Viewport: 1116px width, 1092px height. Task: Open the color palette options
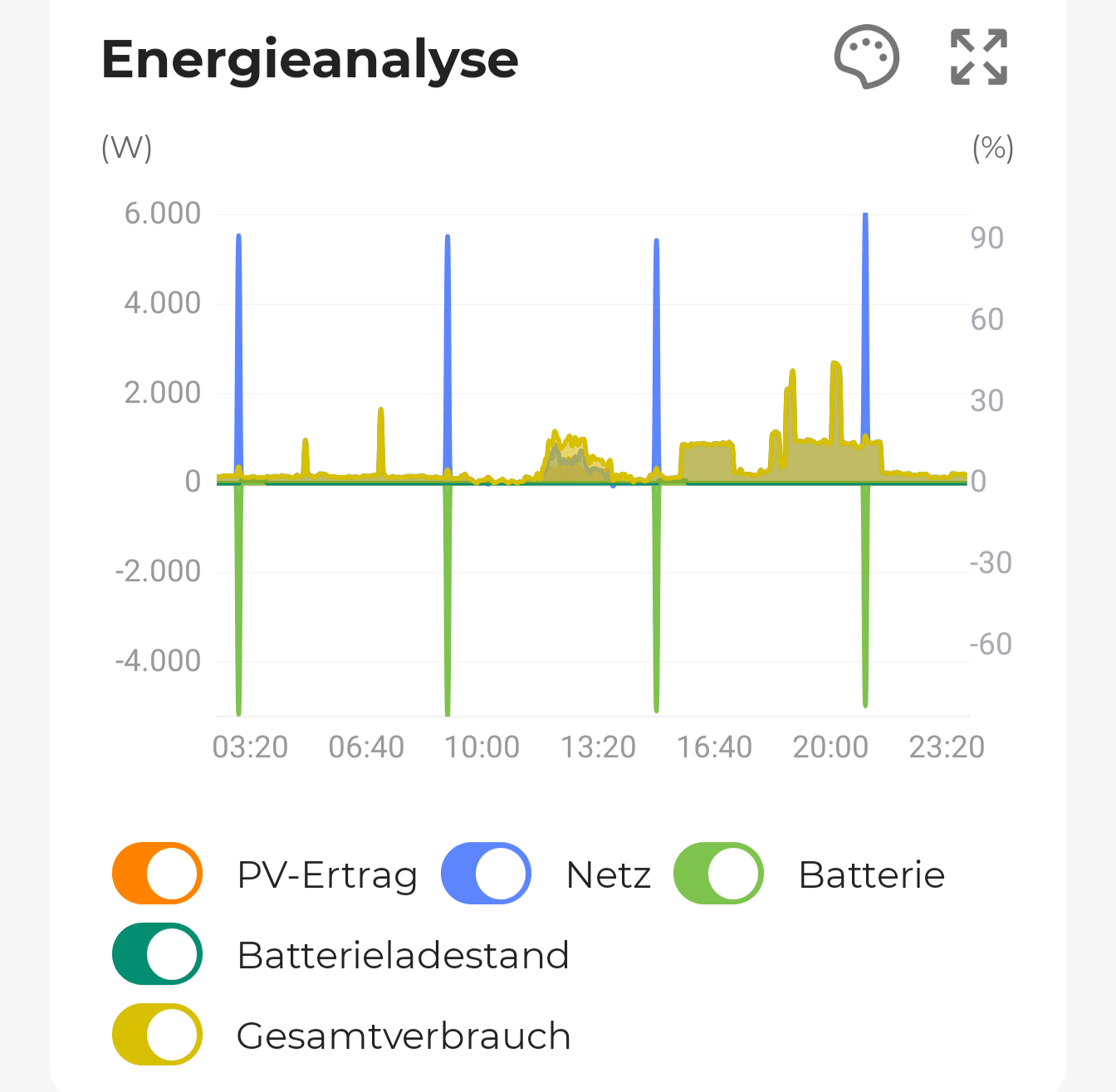866,57
